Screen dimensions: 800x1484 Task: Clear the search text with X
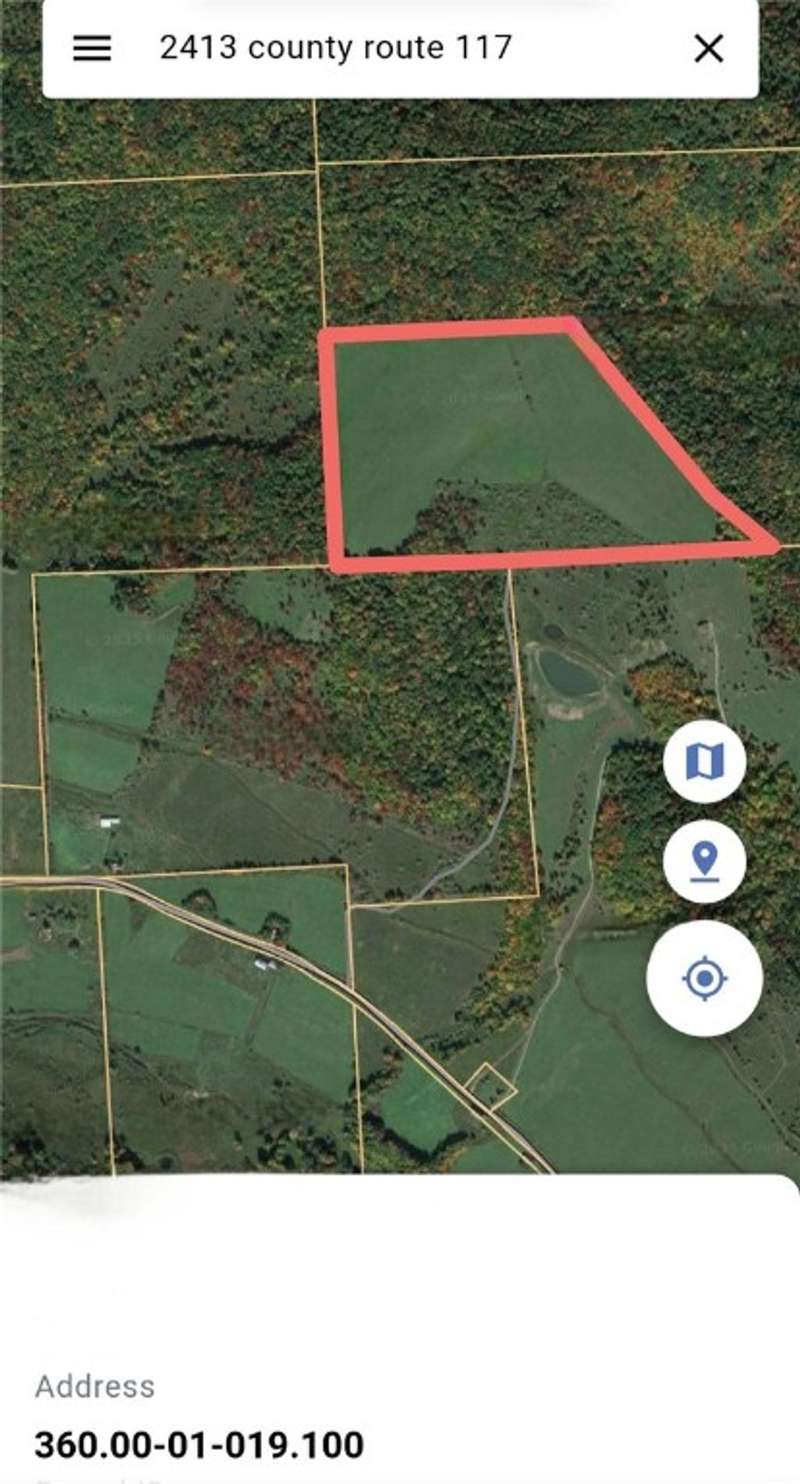pos(708,48)
